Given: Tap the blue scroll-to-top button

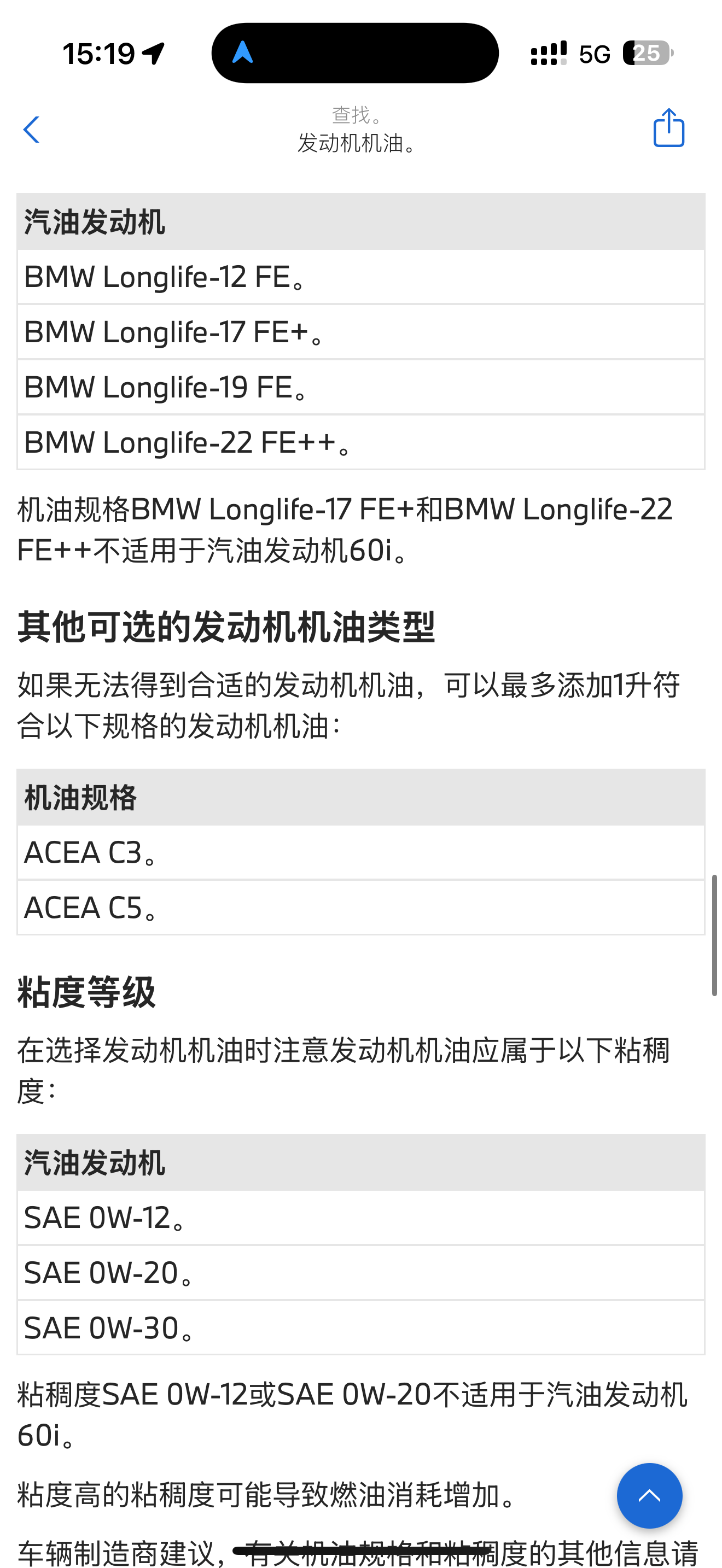Looking at the screenshot, I should point(649,1495).
